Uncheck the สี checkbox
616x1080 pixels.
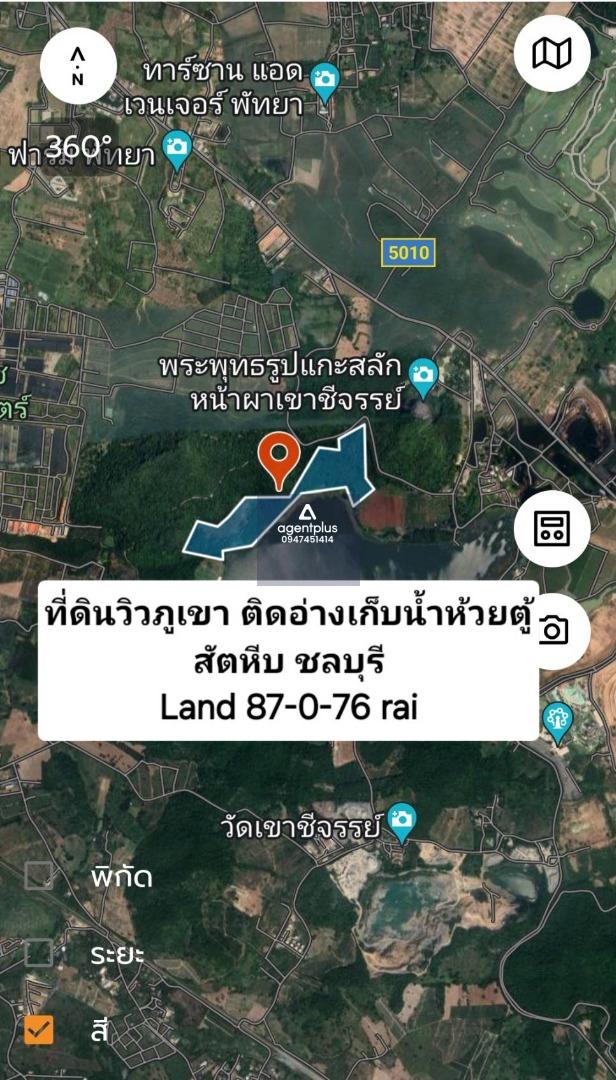tap(39, 1030)
